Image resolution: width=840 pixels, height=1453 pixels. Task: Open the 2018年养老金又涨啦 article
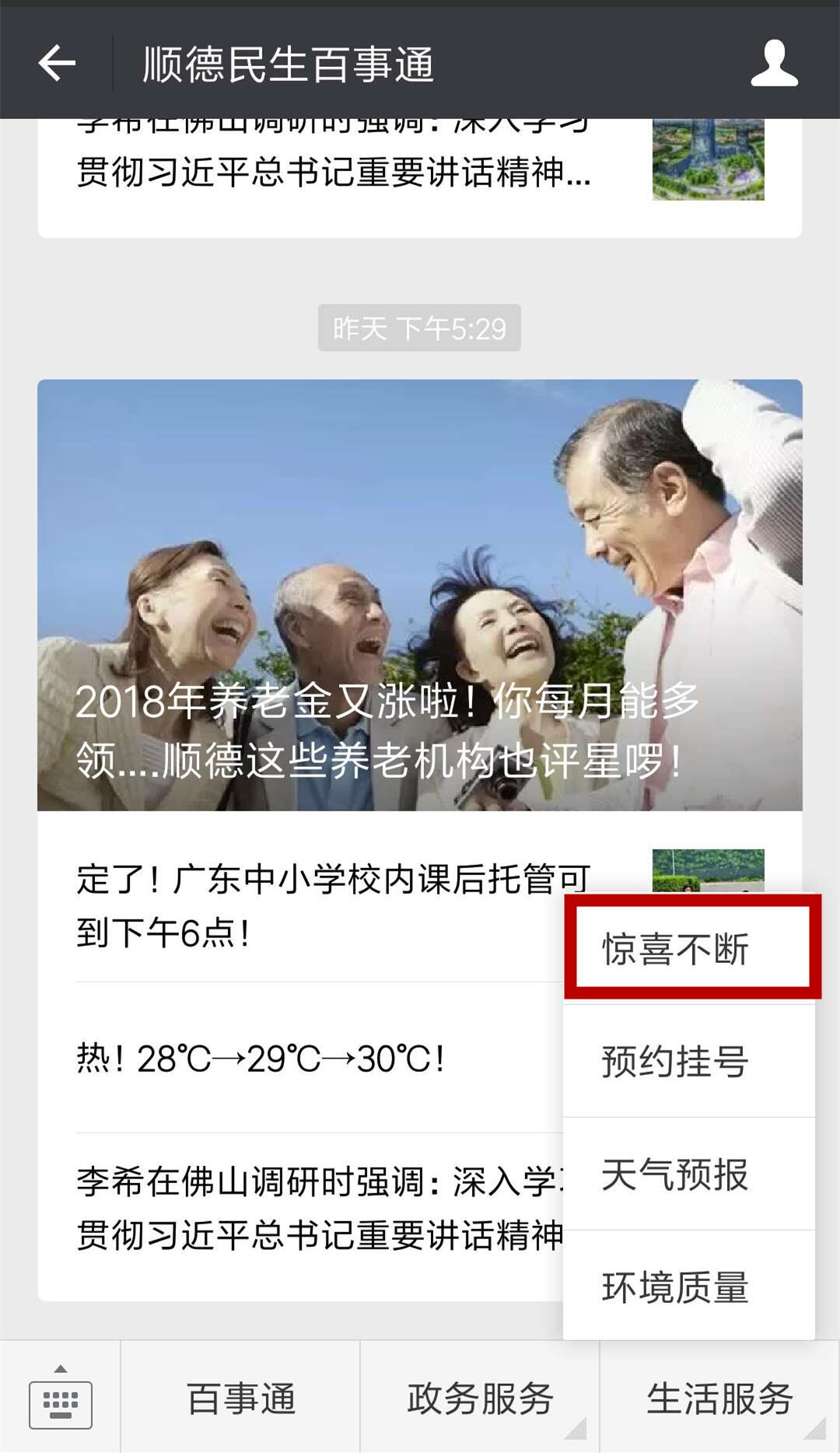pos(419,595)
